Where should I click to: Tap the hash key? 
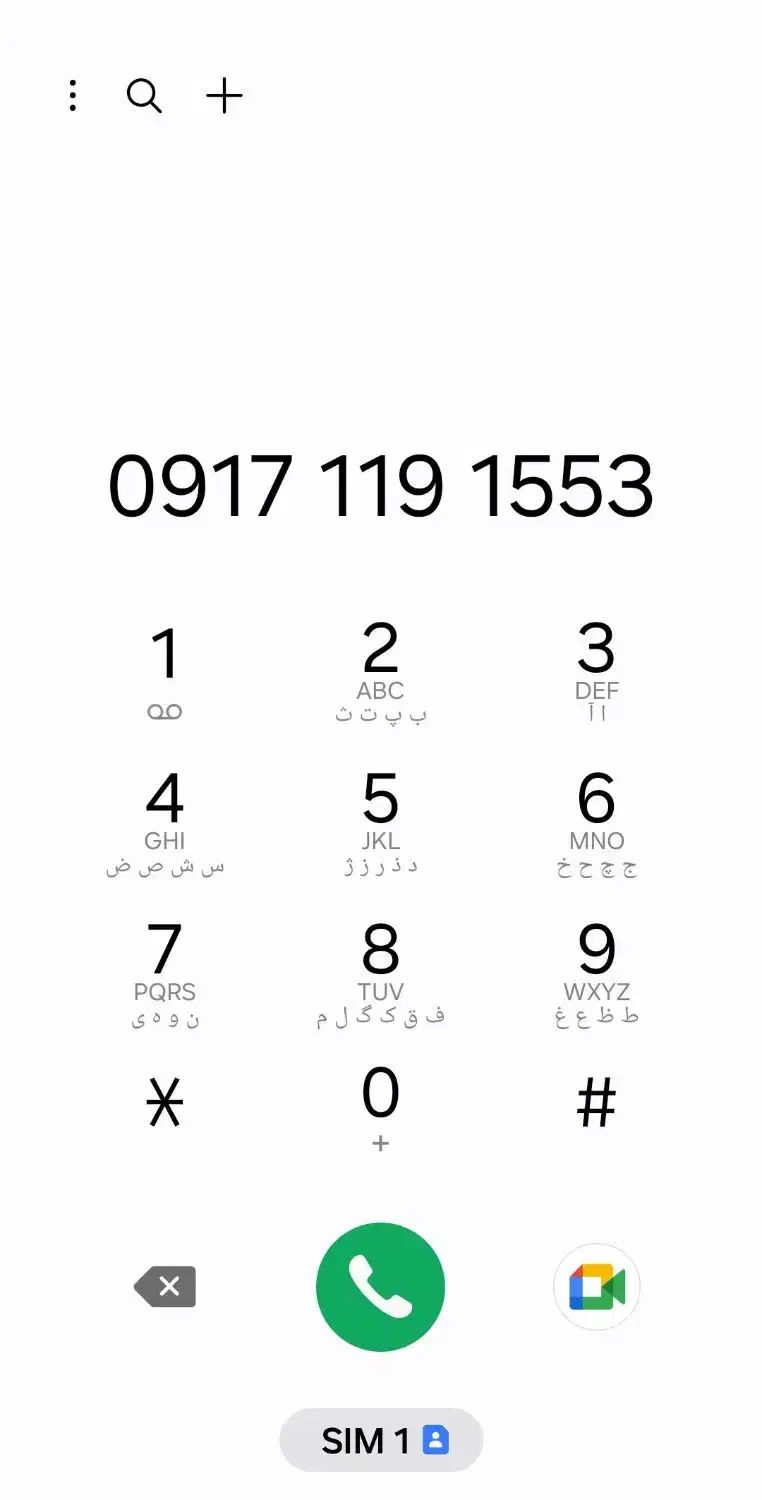(596, 1104)
